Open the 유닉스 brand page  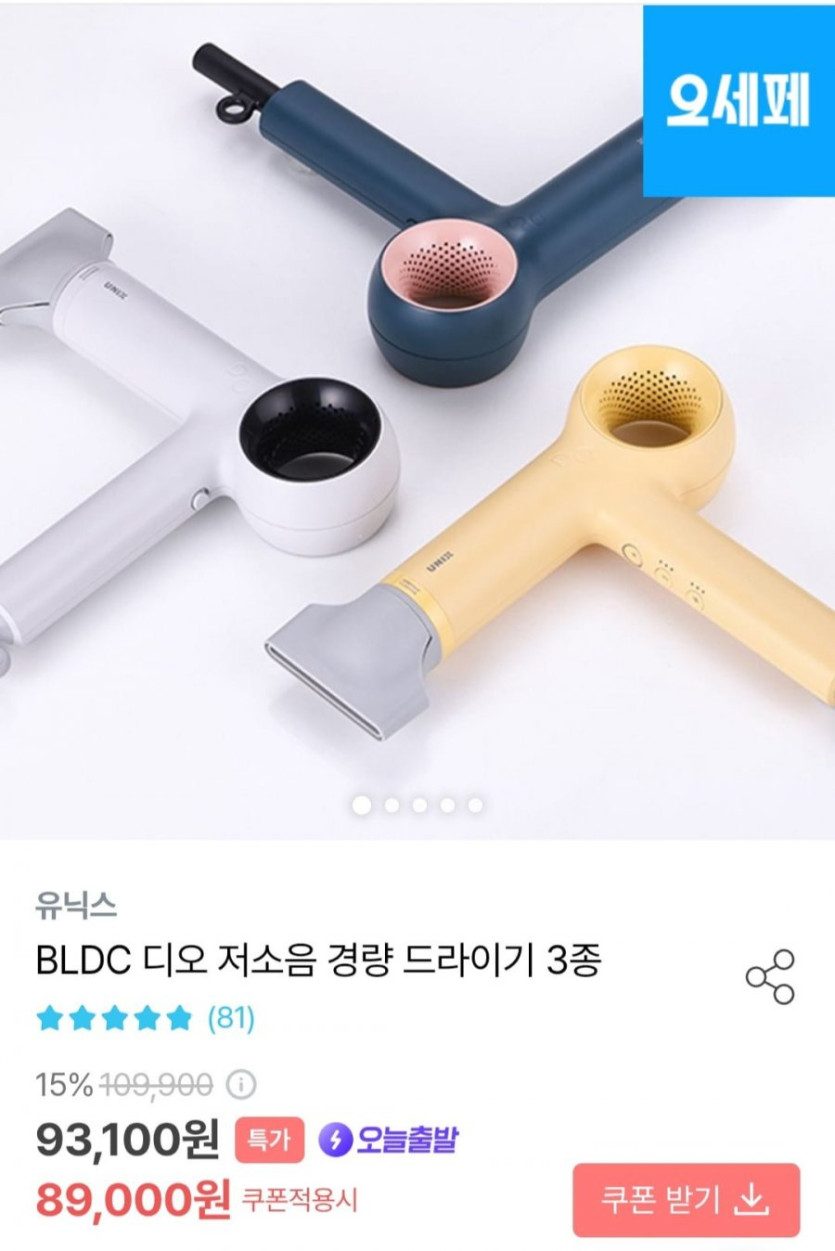click(x=76, y=907)
